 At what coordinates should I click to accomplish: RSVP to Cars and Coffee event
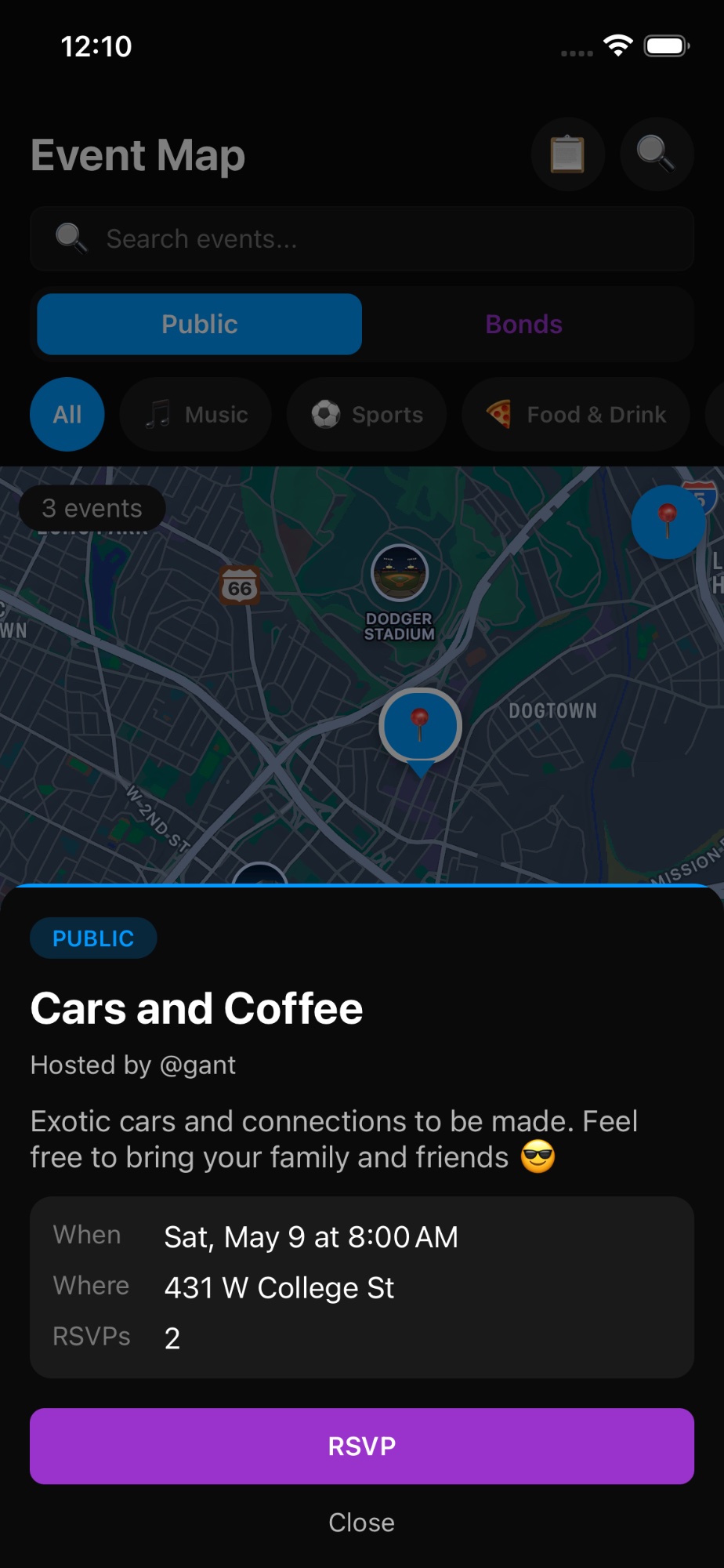tap(361, 1446)
